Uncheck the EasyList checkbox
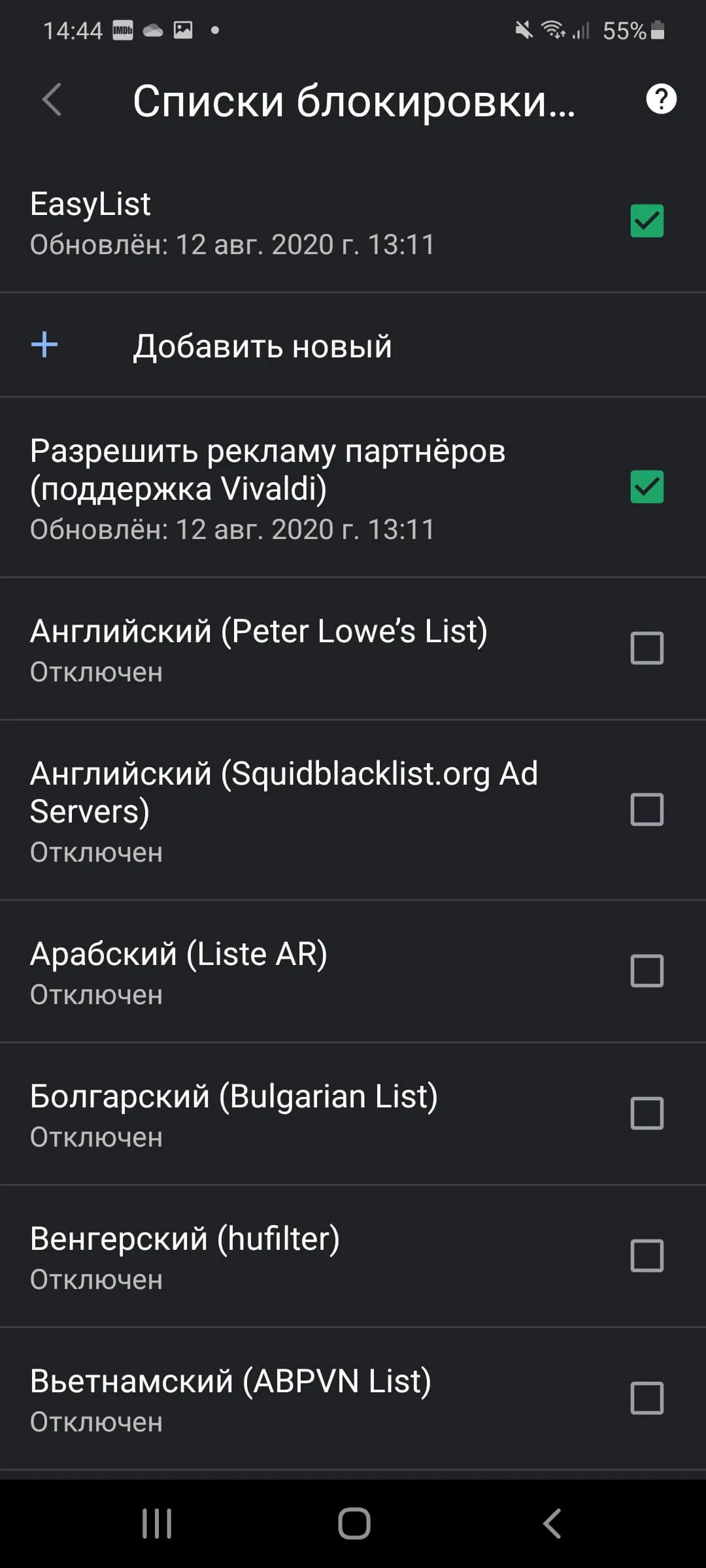 [x=647, y=221]
